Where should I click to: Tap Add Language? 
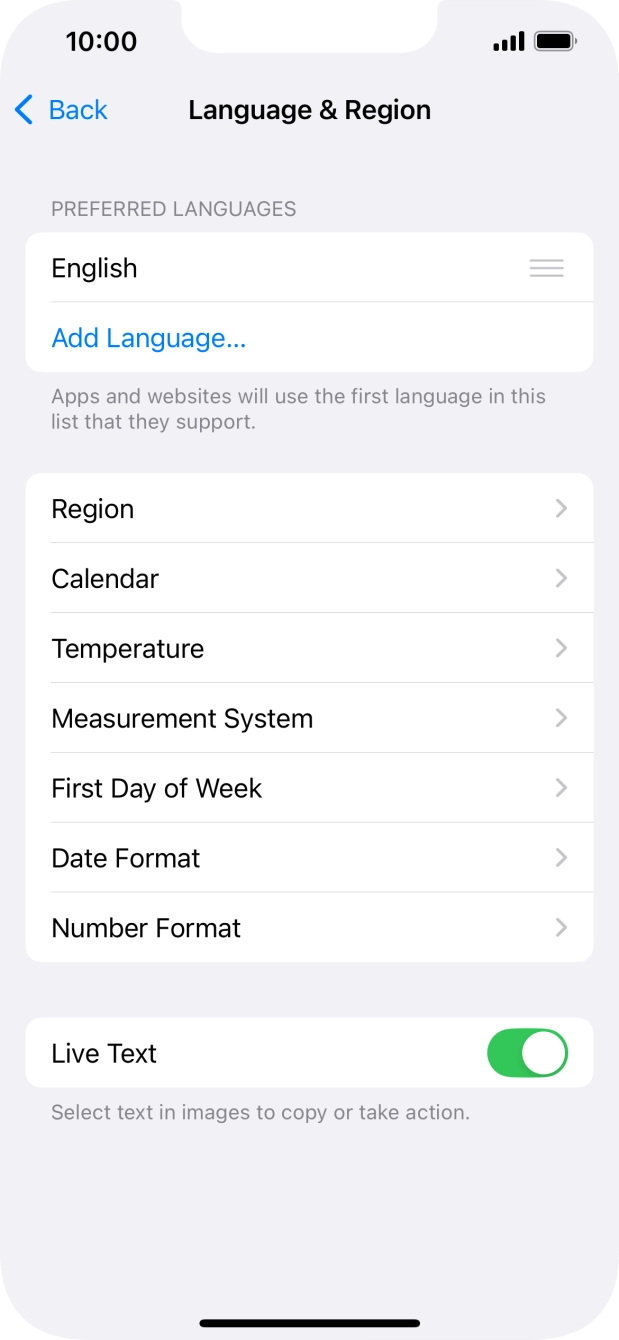148,338
